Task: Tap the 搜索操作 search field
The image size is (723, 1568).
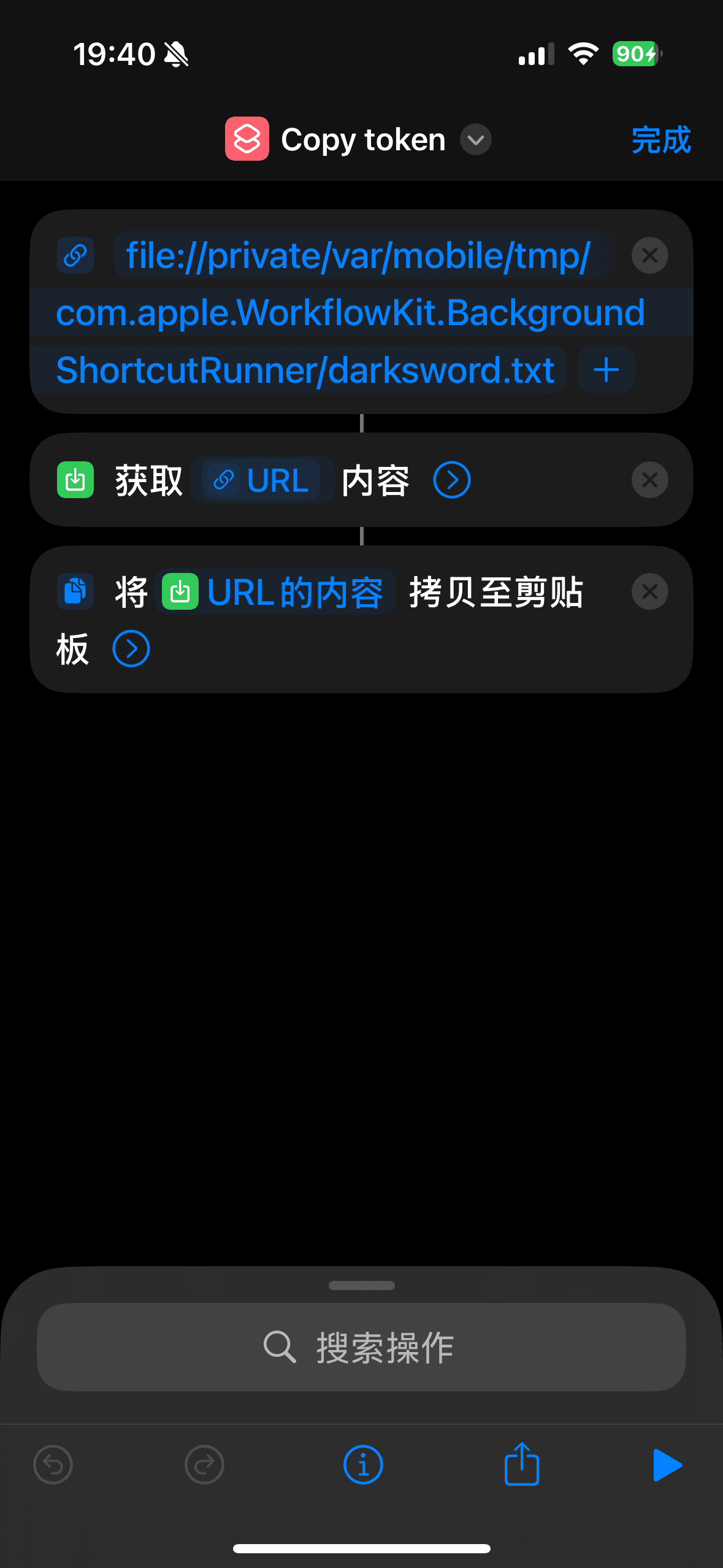Action: [x=362, y=1349]
